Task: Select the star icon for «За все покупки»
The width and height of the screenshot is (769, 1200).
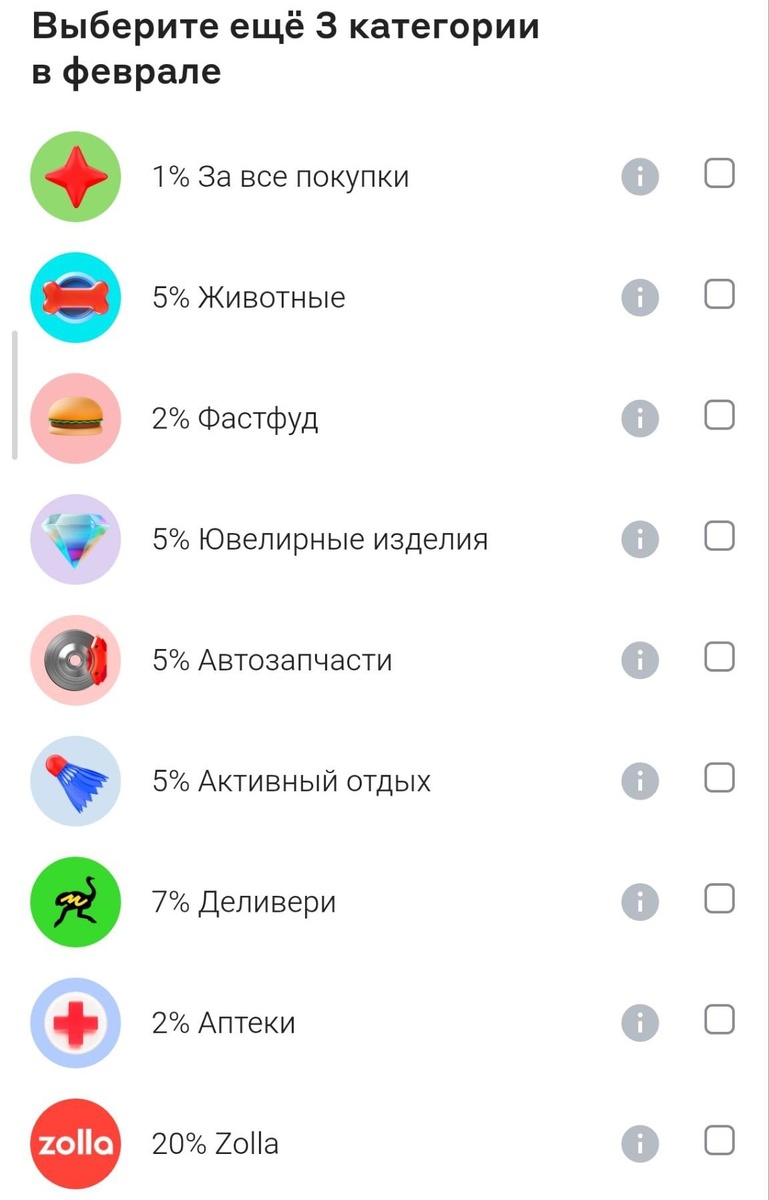Action: click(75, 176)
